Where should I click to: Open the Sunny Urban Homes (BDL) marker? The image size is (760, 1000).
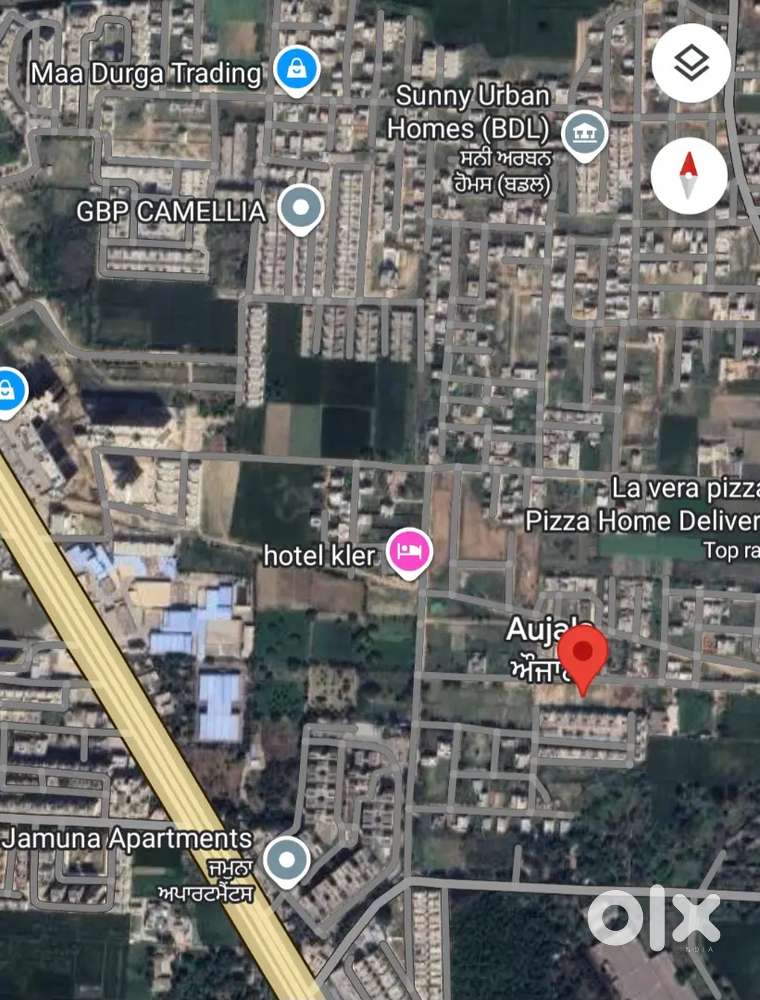coord(584,133)
